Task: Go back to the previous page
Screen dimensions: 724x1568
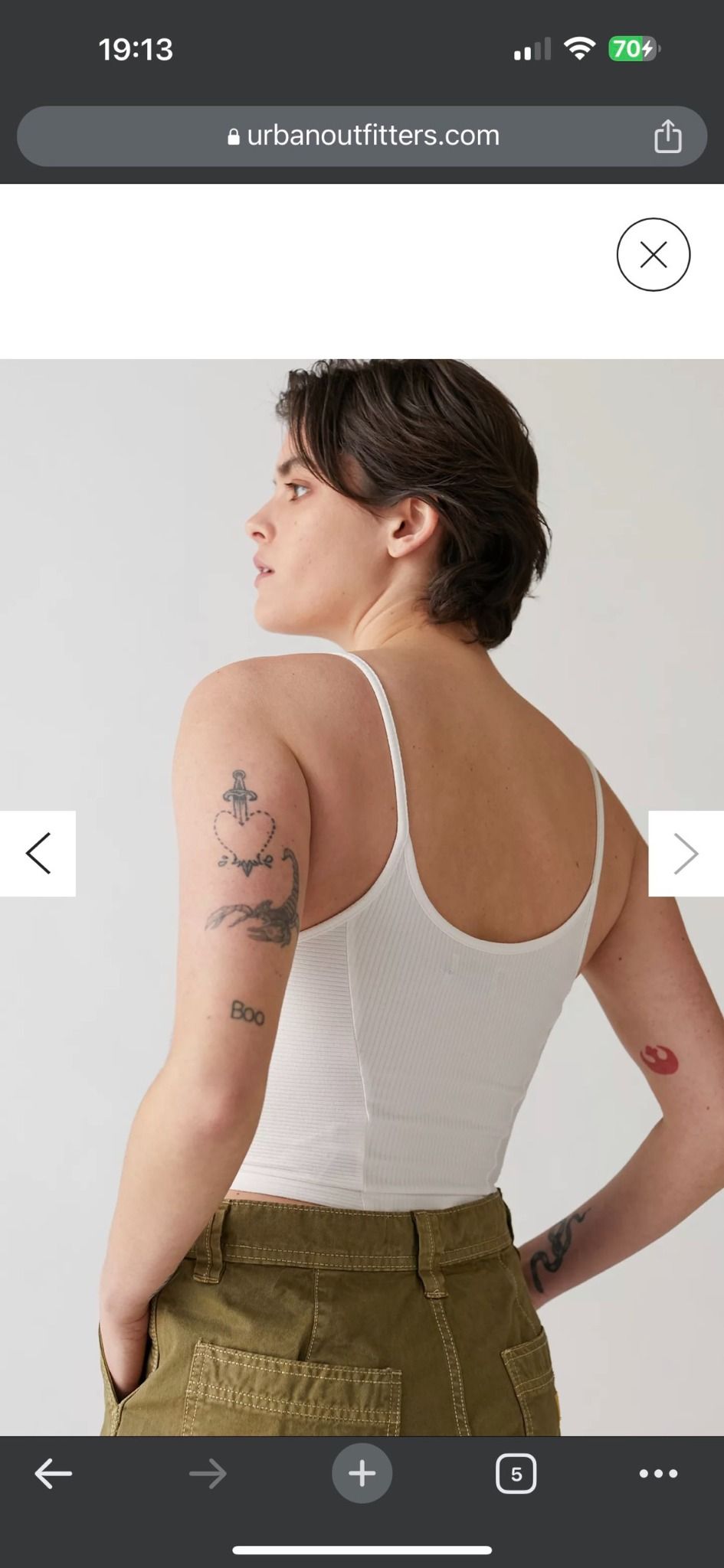Action: (x=54, y=1473)
